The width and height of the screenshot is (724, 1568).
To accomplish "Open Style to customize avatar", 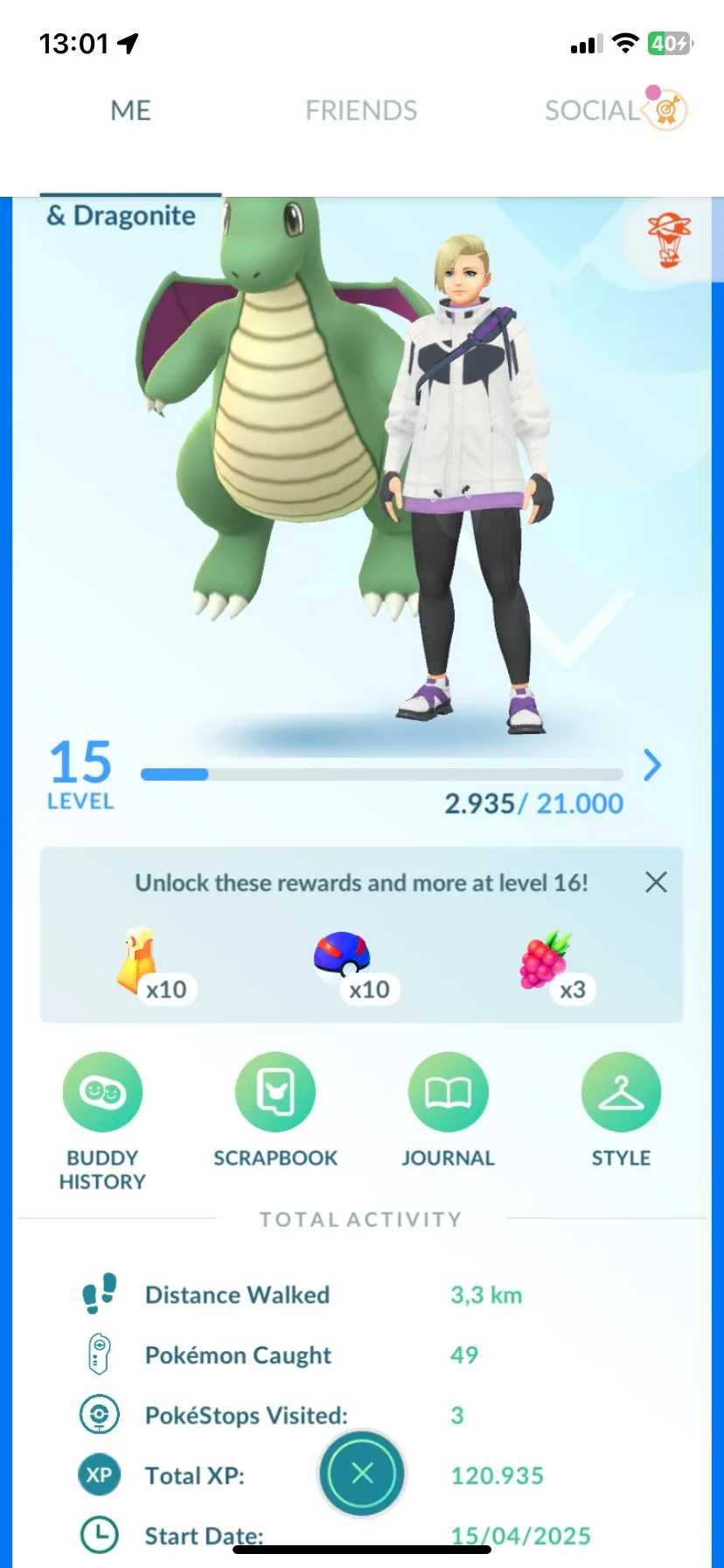I will (621, 1093).
